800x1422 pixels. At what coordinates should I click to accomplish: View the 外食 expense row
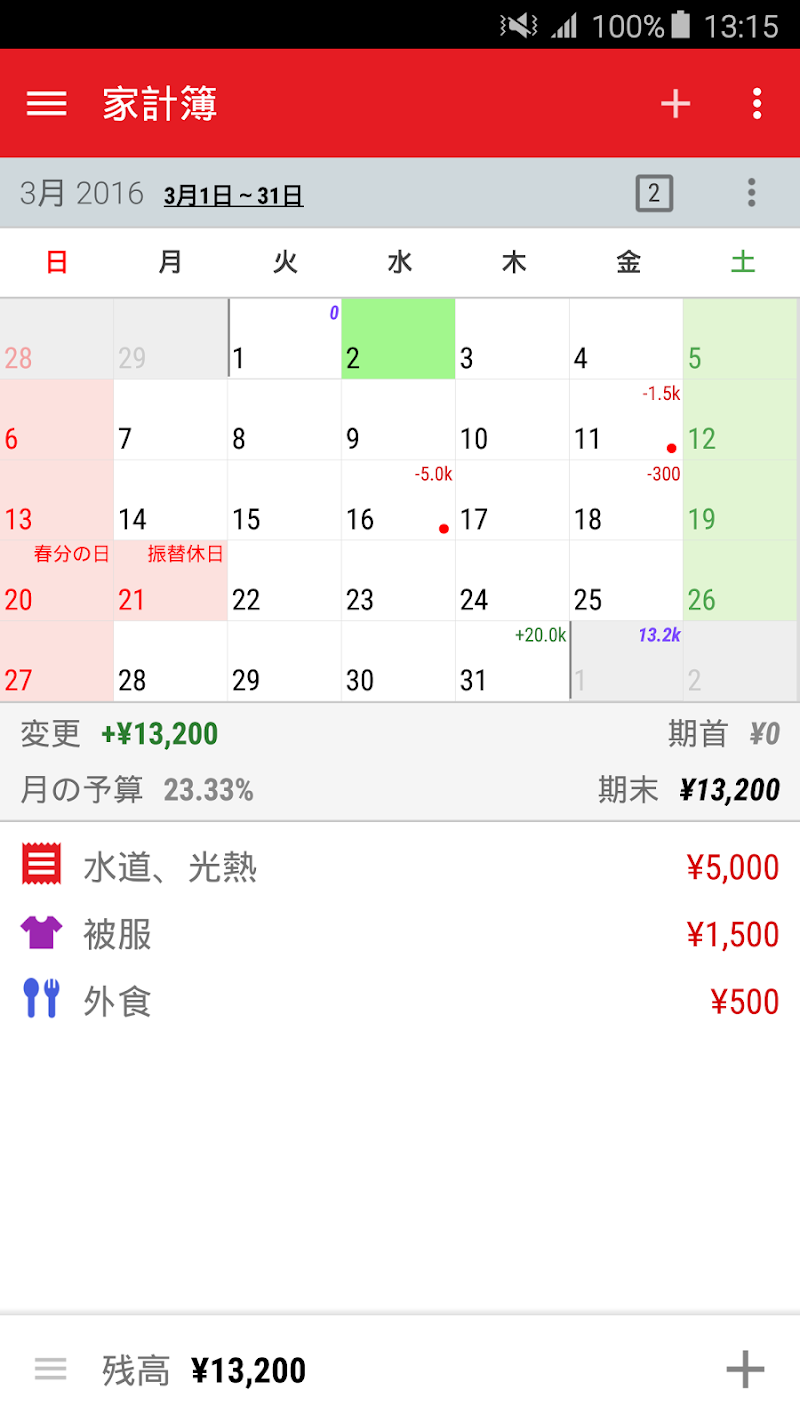400,1001
